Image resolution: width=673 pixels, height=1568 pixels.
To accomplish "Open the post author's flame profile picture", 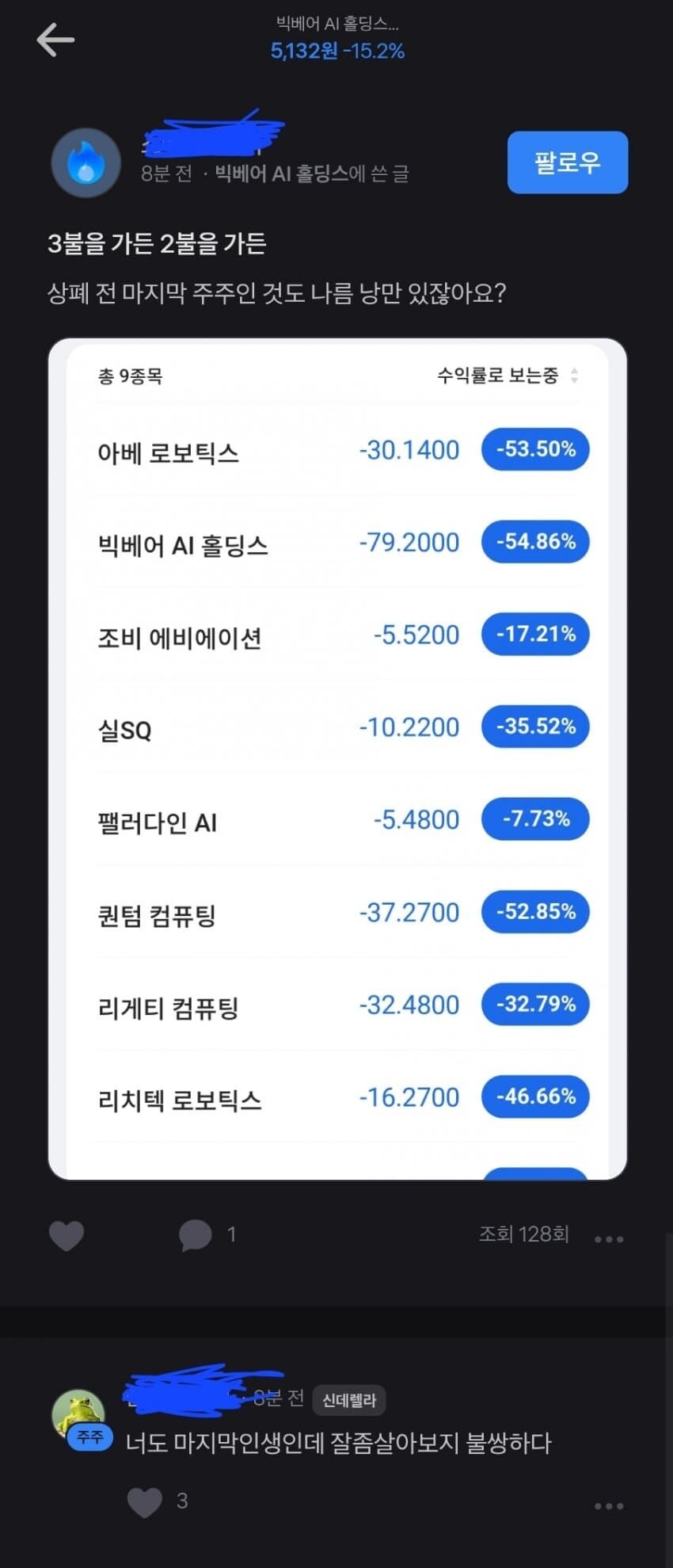I will (x=86, y=162).
